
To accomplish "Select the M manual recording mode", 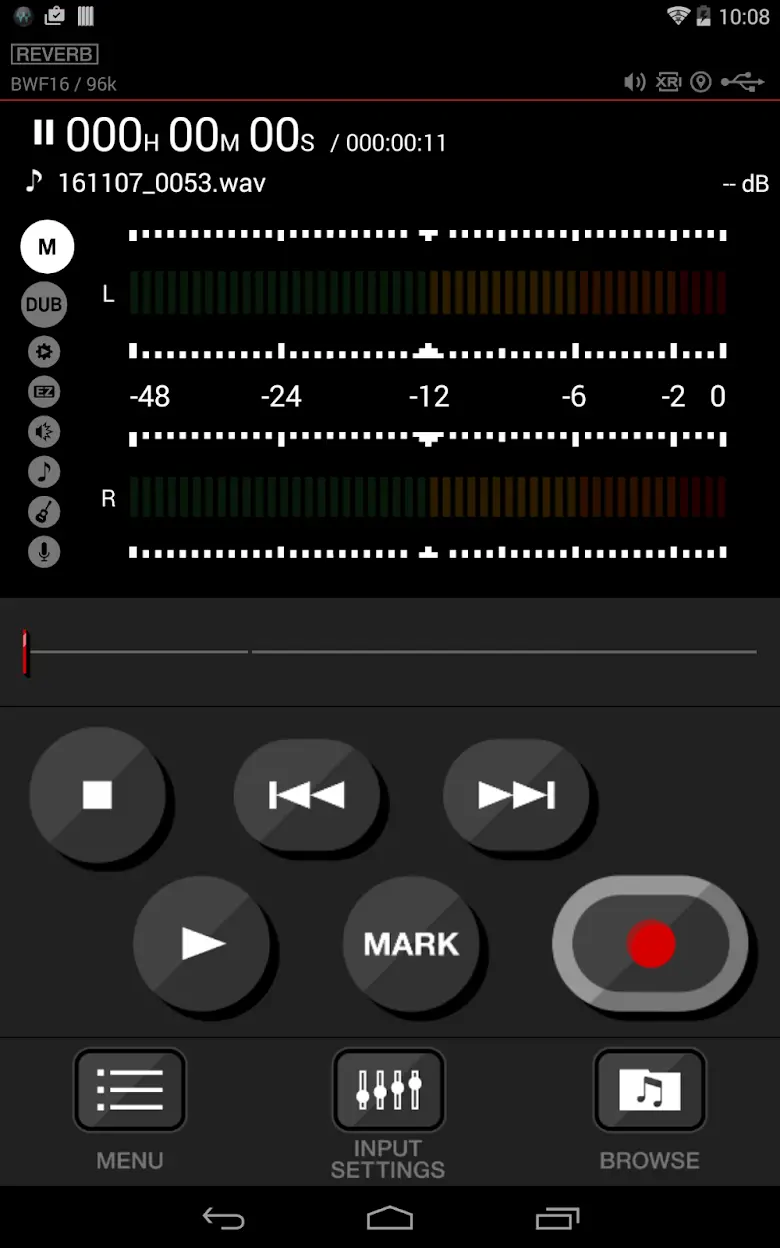I will [47, 247].
